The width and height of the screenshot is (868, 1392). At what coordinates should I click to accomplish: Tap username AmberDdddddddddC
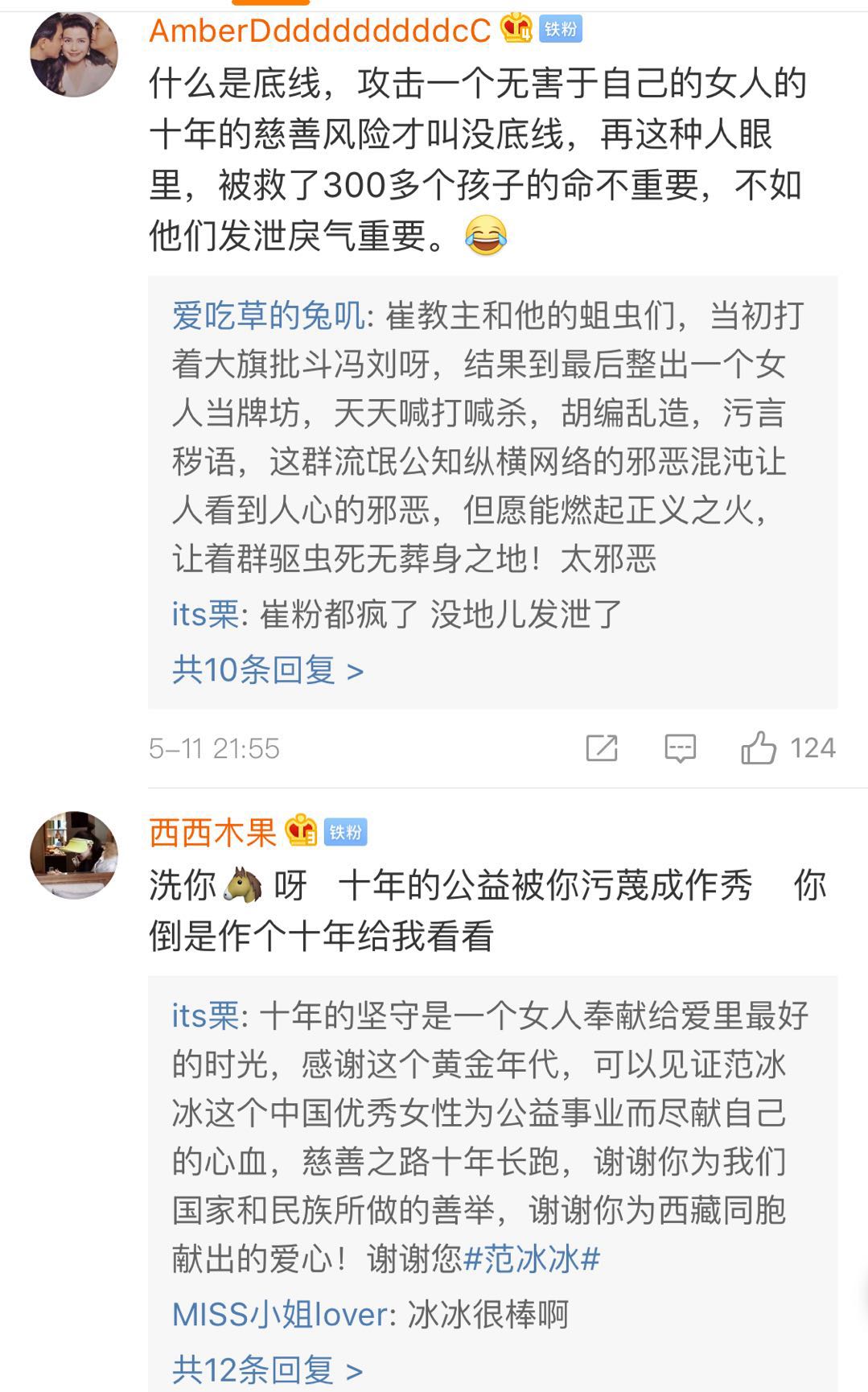click(x=319, y=31)
